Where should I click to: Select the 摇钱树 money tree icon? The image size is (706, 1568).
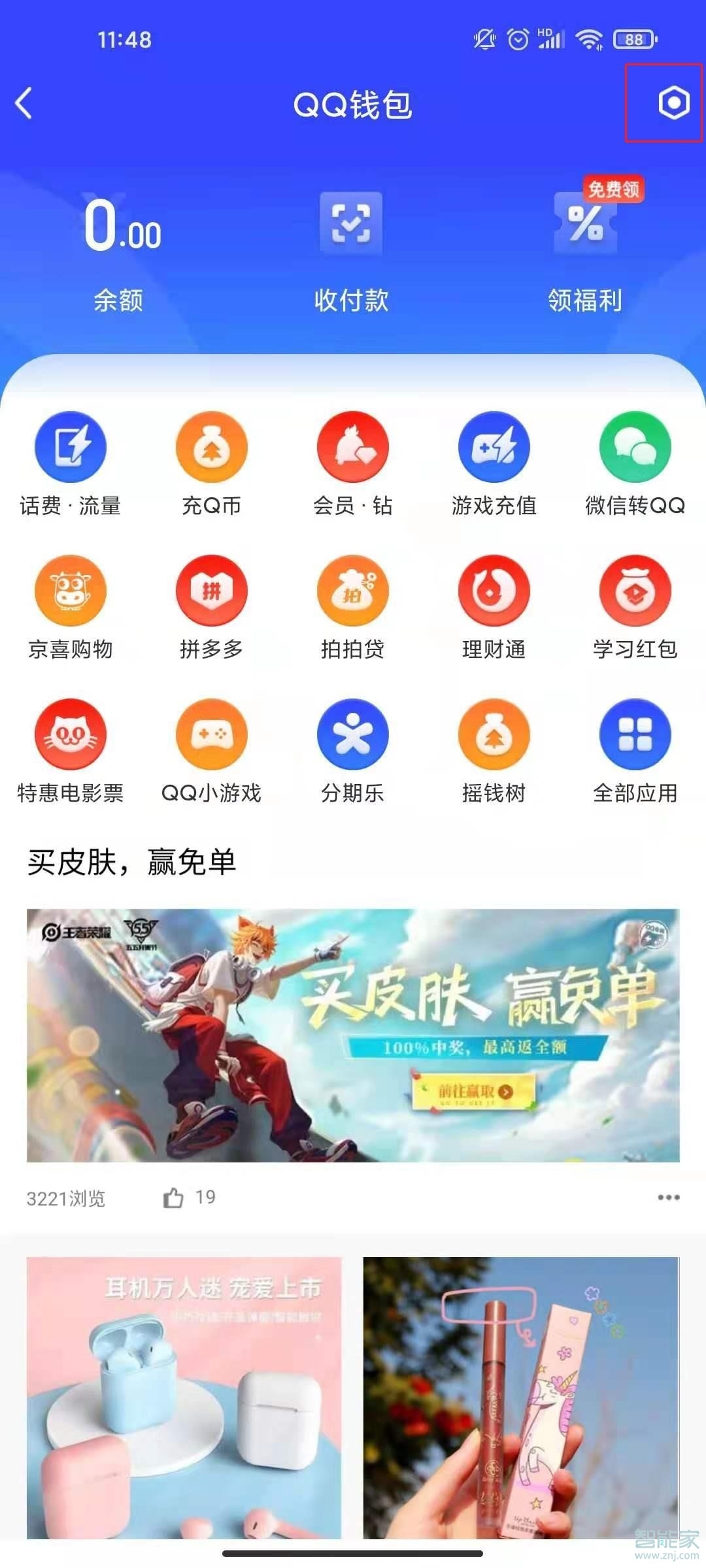pyautogui.click(x=494, y=736)
